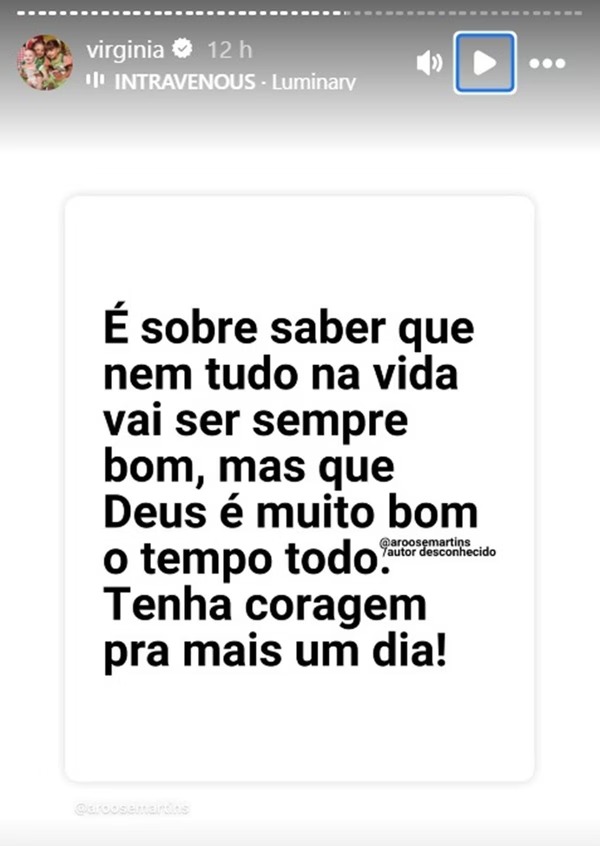The height and width of the screenshot is (846, 600).
Task: Open the three-dot options menu
Action: pyautogui.click(x=547, y=63)
